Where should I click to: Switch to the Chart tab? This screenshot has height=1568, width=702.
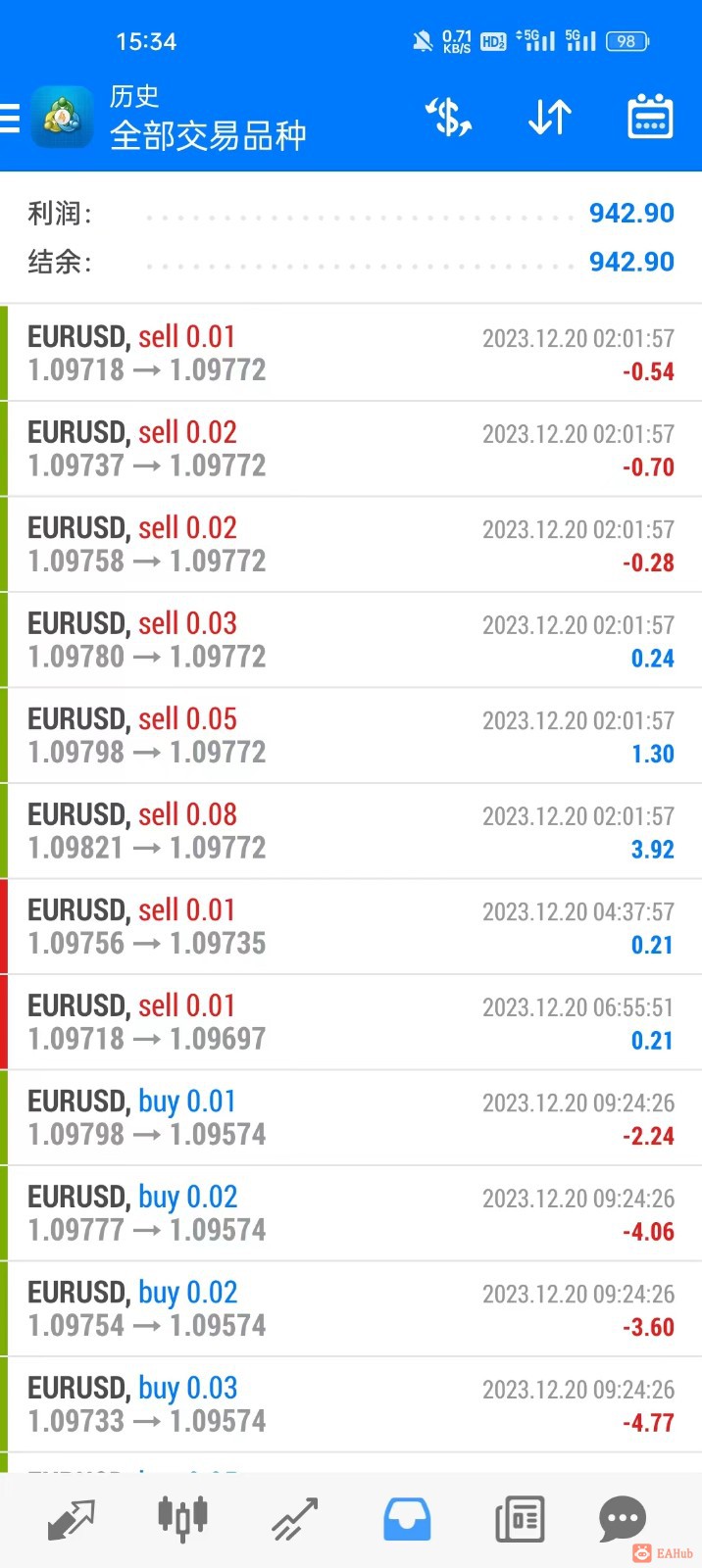[x=182, y=1519]
